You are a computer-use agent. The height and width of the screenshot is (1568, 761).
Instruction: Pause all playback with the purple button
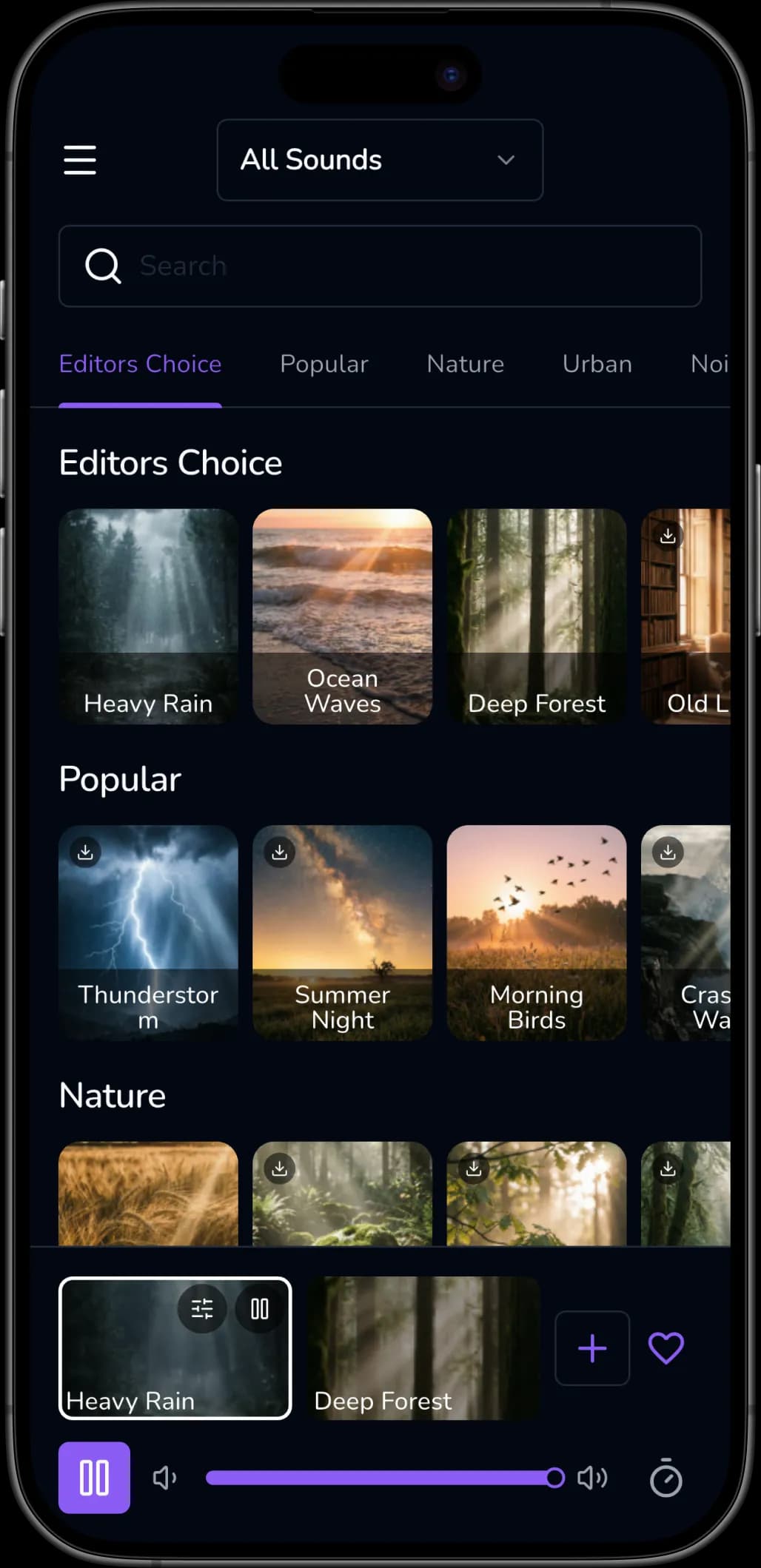94,1478
